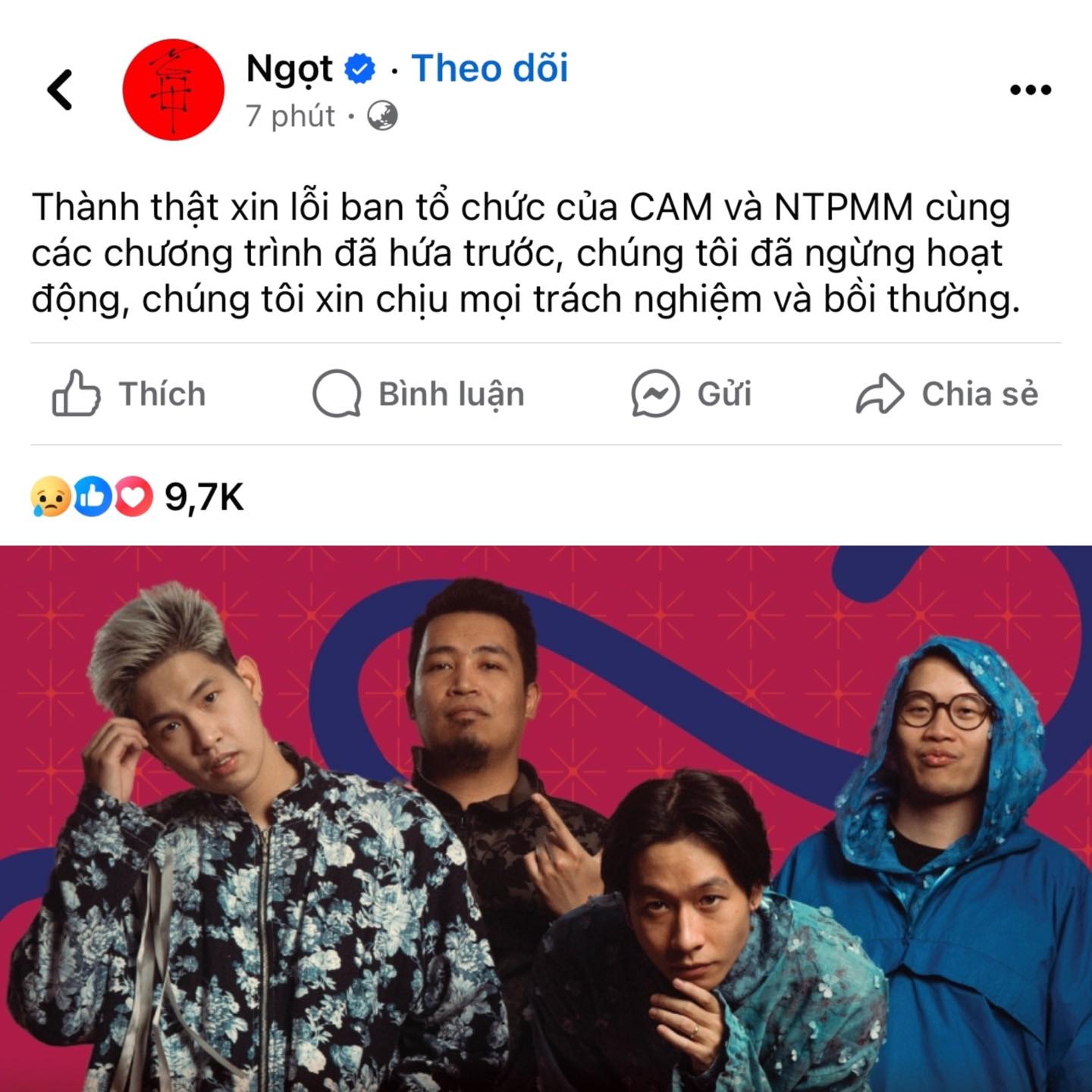The image size is (1092, 1092).
Task: Go back using the back arrow
Action: click(x=60, y=89)
